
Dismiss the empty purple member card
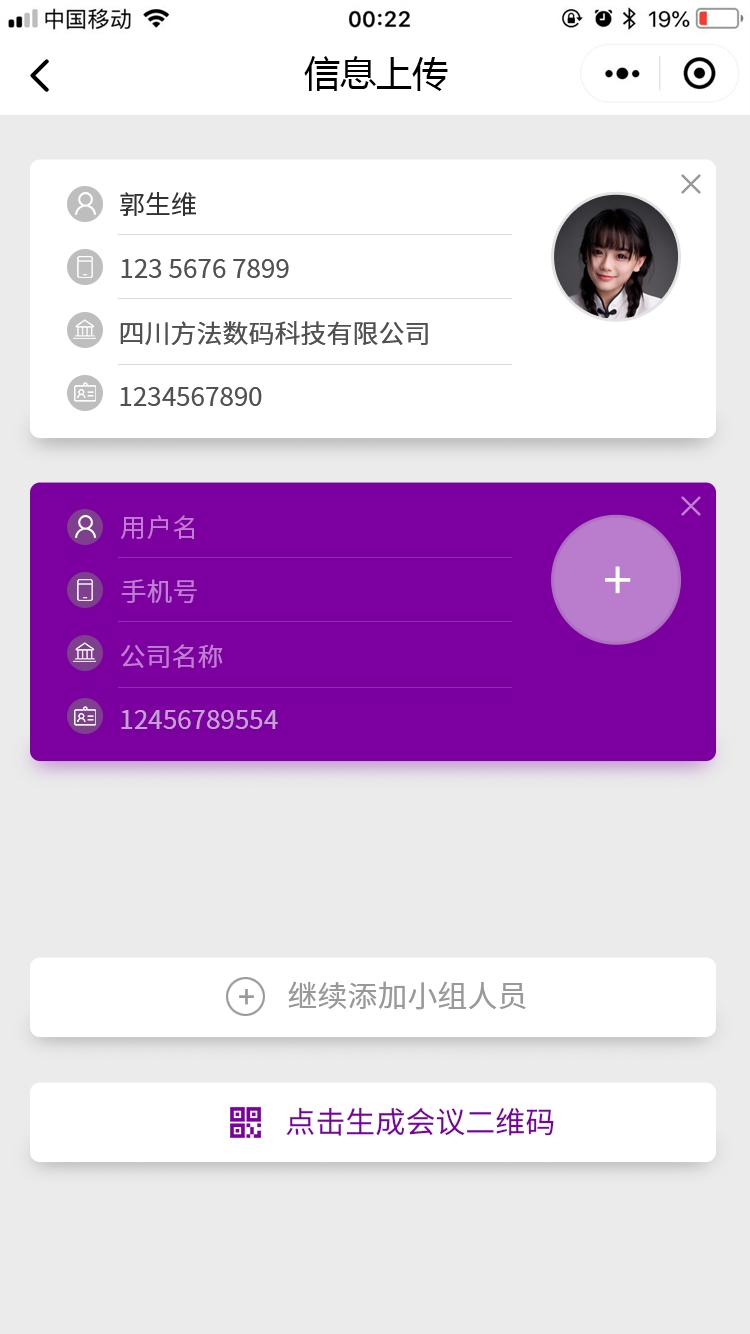[x=690, y=507]
